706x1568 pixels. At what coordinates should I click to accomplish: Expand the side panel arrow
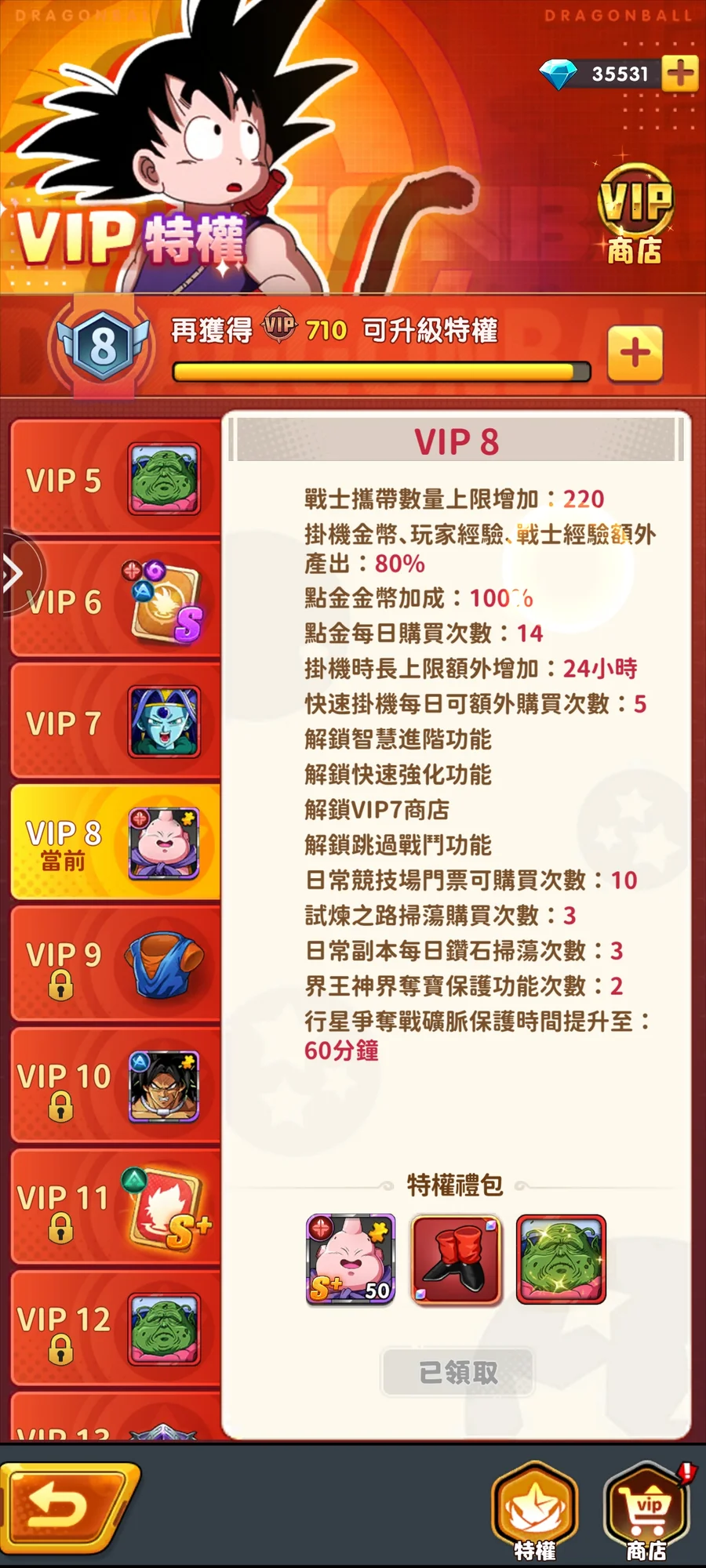coord(14,573)
